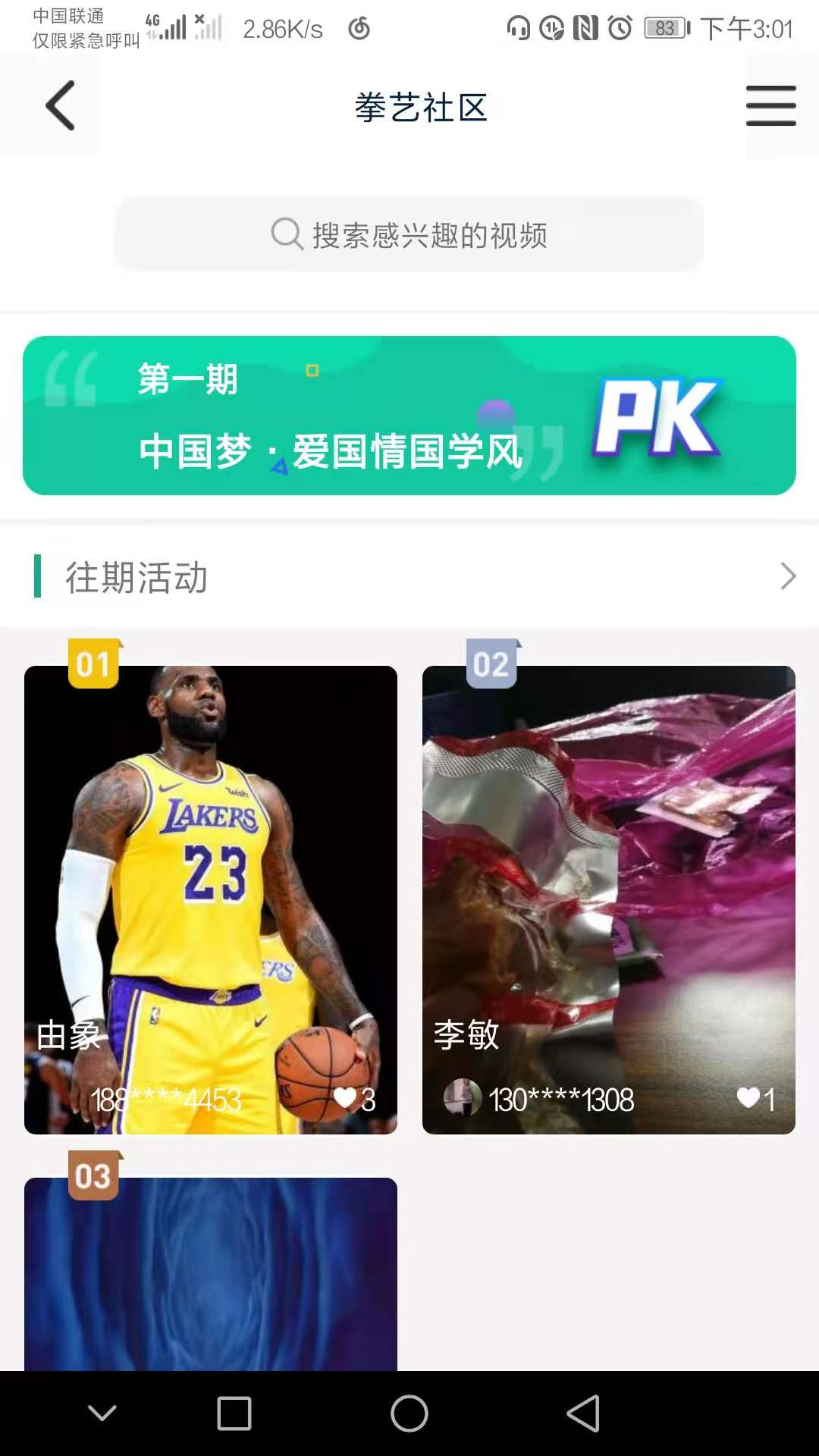Expand 往期活动 with the arrow

point(788,577)
